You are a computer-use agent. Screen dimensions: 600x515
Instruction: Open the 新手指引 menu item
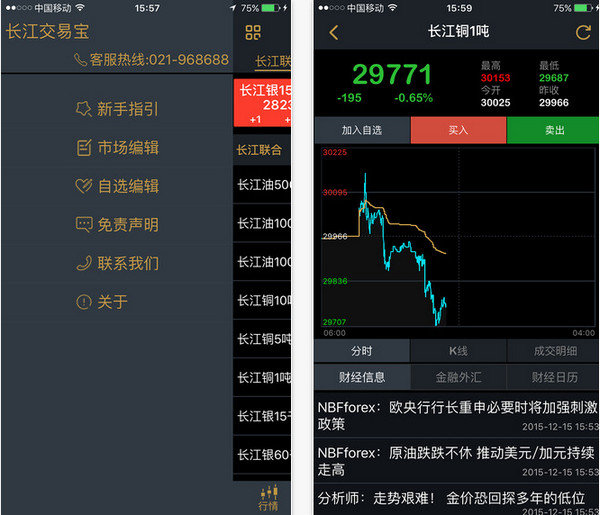pos(117,109)
